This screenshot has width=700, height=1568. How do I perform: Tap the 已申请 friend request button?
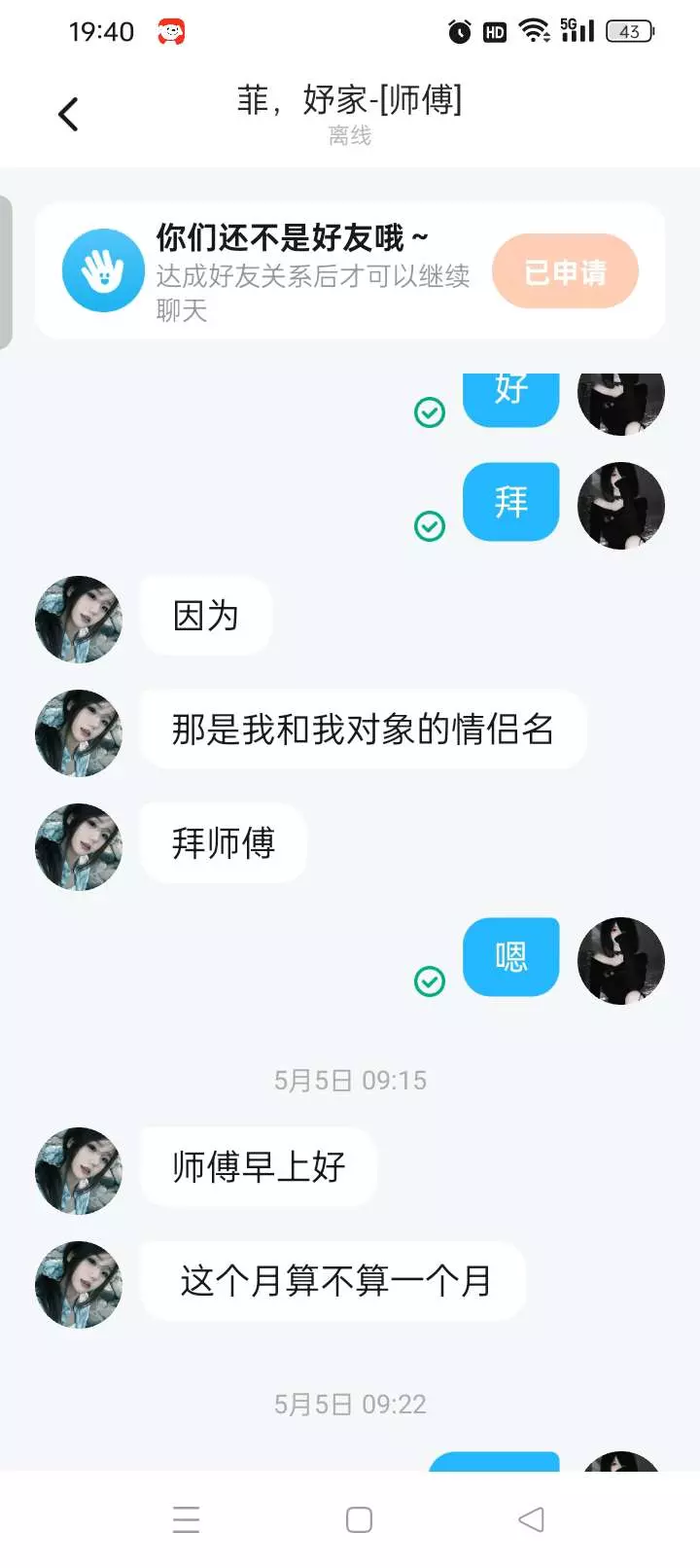[565, 271]
